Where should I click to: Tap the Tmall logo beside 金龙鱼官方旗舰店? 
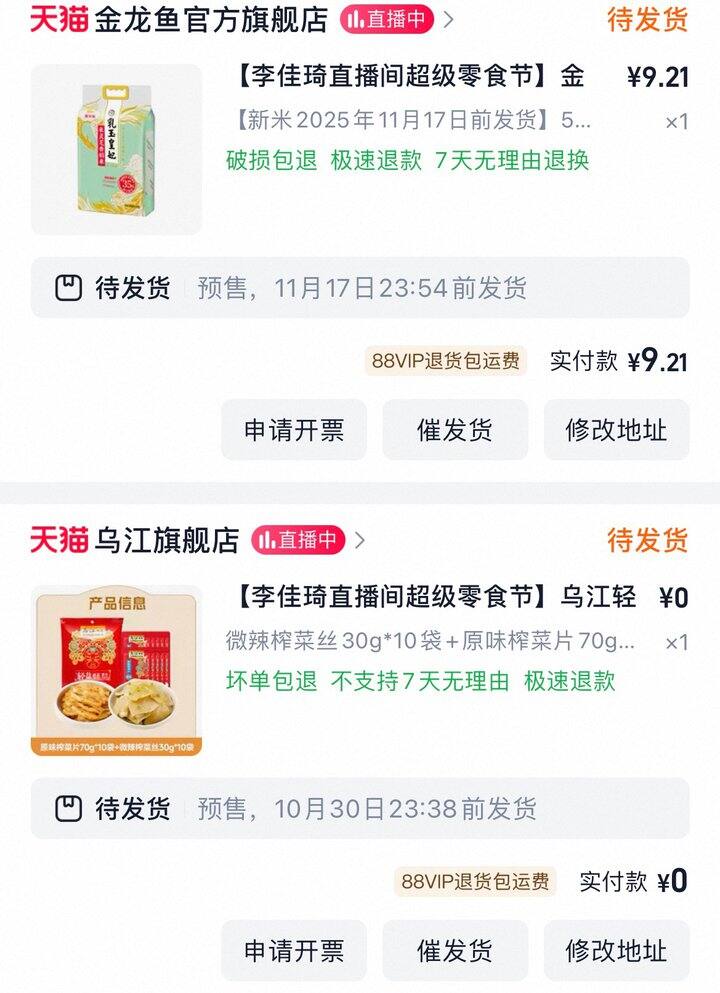click(57, 20)
